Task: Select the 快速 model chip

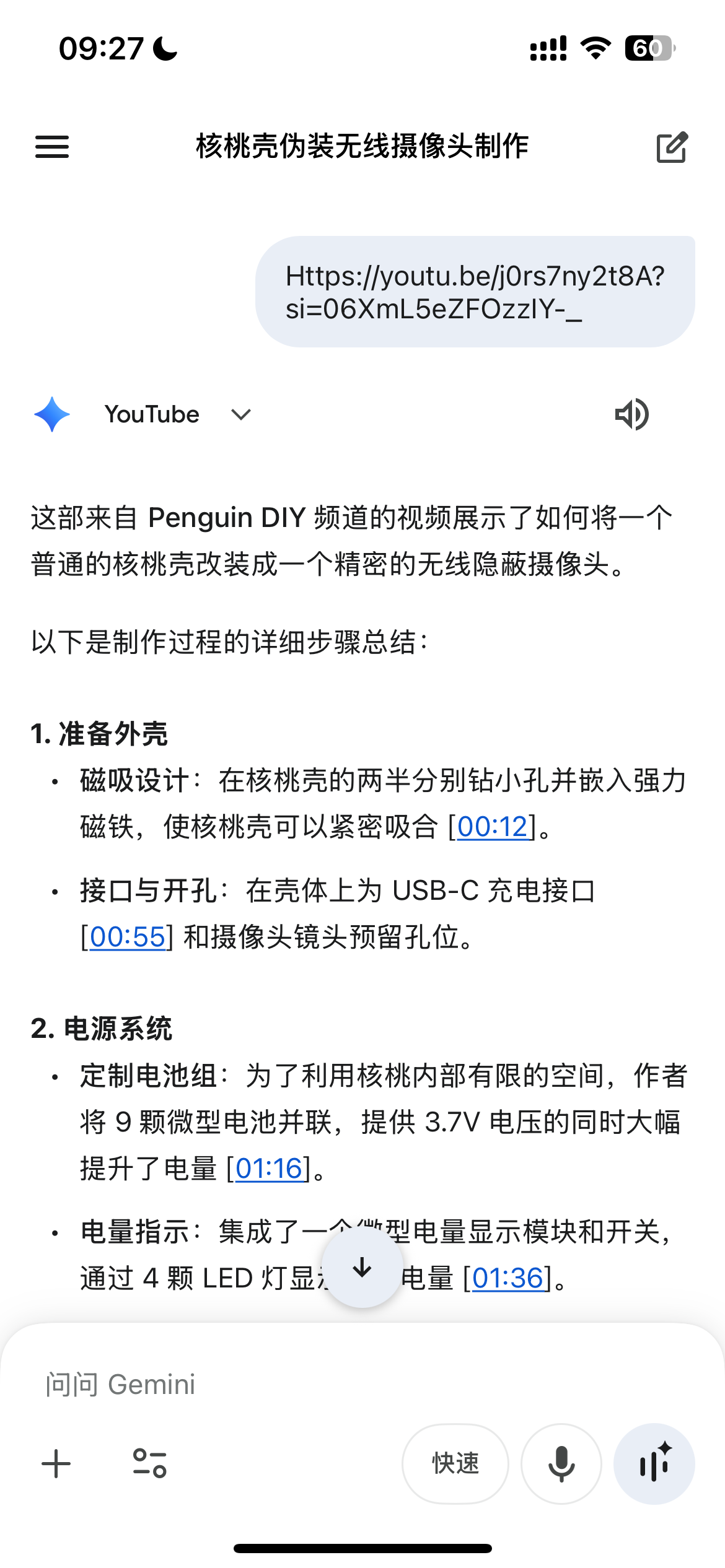Action: pyautogui.click(x=455, y=1464)
